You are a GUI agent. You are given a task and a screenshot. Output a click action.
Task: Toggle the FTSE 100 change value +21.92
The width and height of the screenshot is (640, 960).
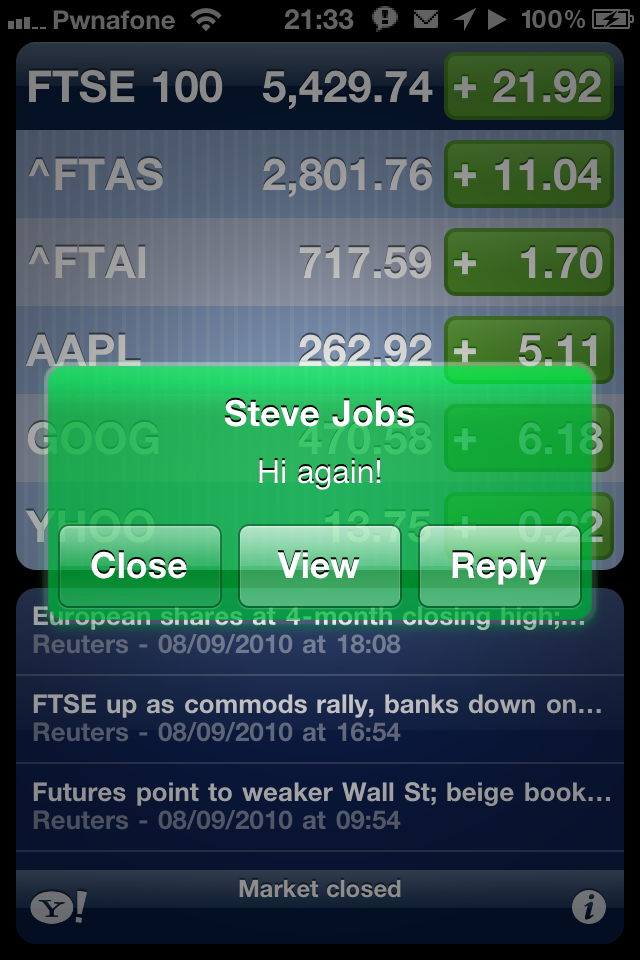coord(528,87)
